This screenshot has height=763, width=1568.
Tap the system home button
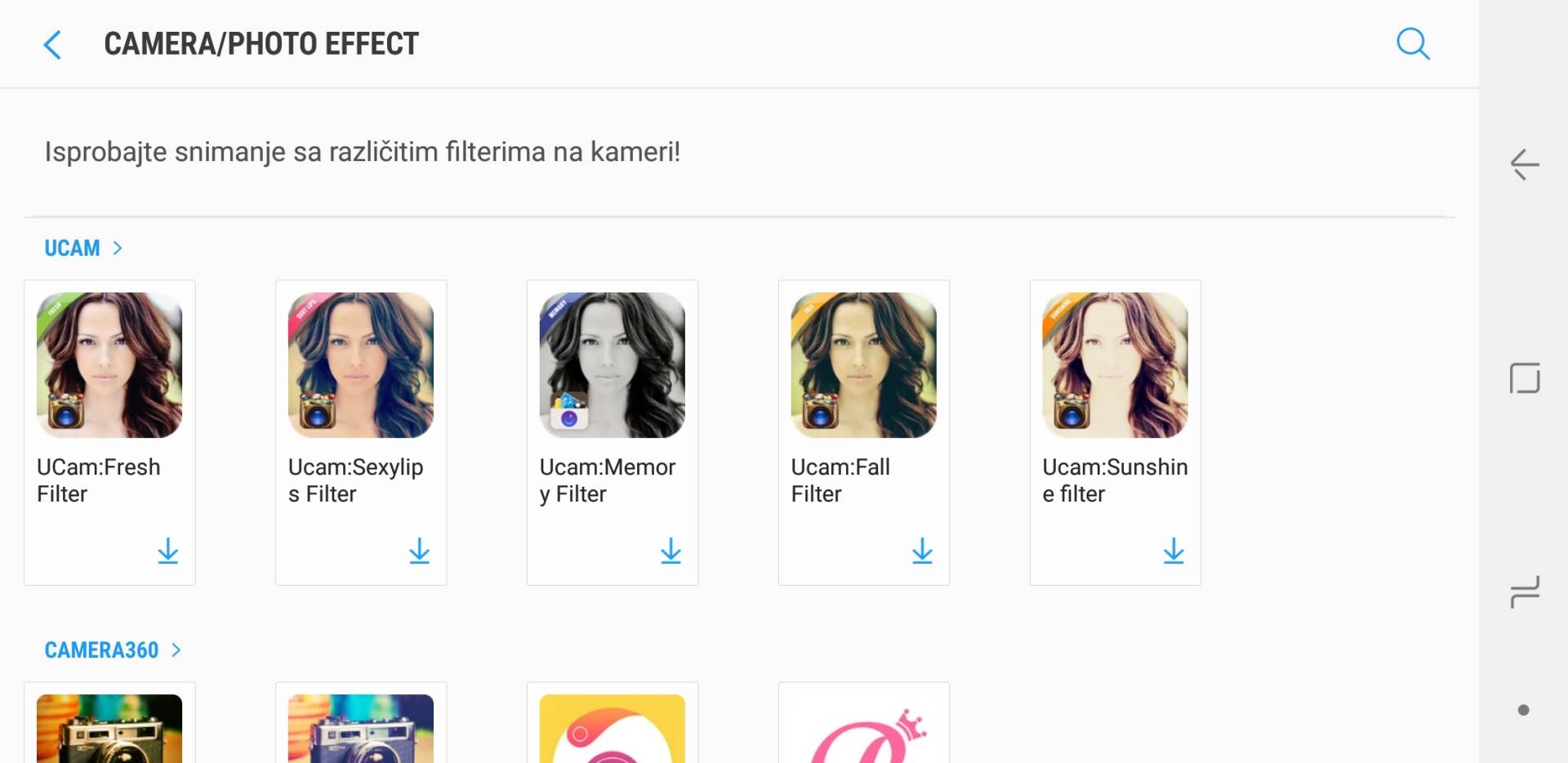click(x=1524, y=379)
